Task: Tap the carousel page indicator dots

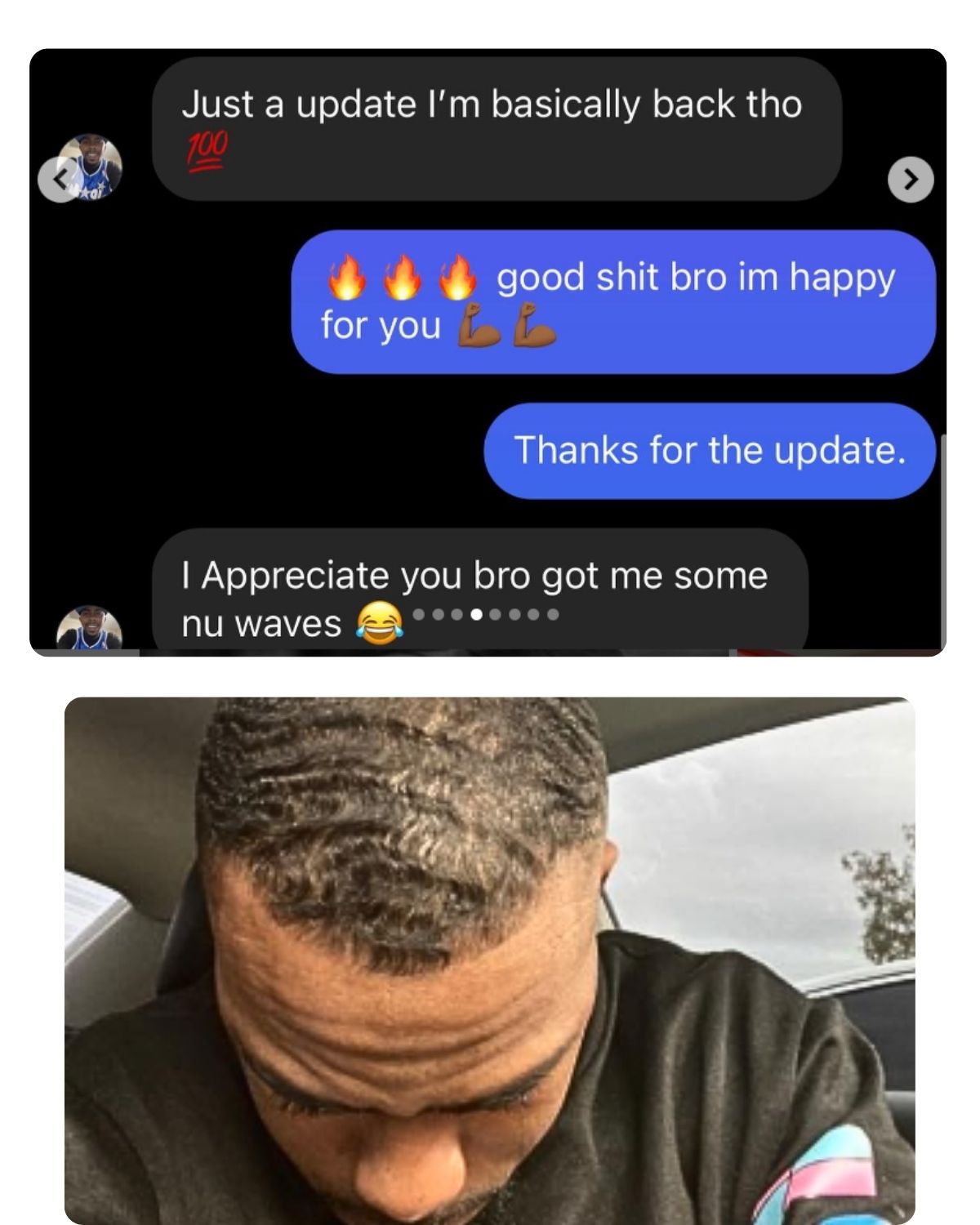Action: pyautogui.click(x=486, y=614)
